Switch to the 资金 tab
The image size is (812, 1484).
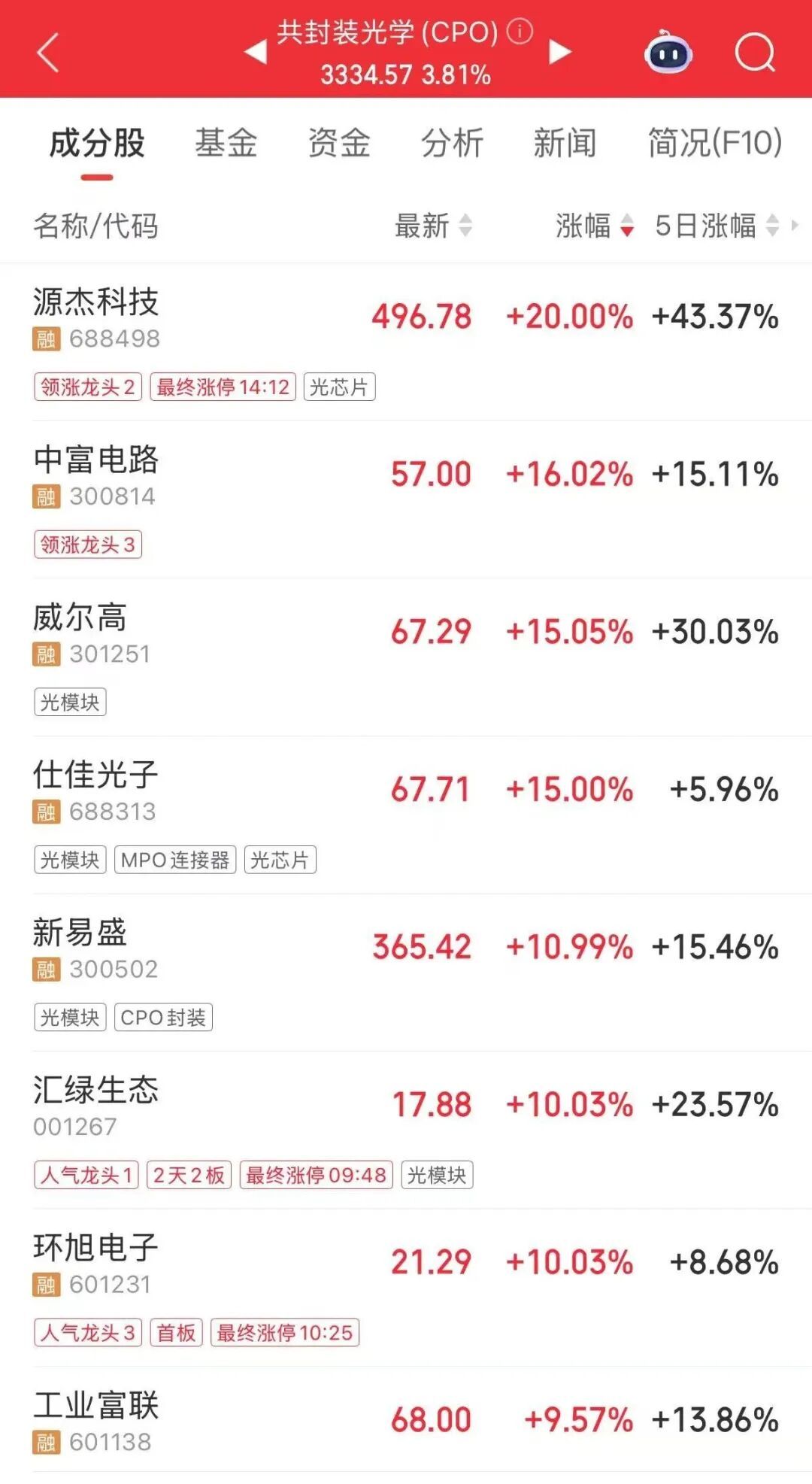339,143
